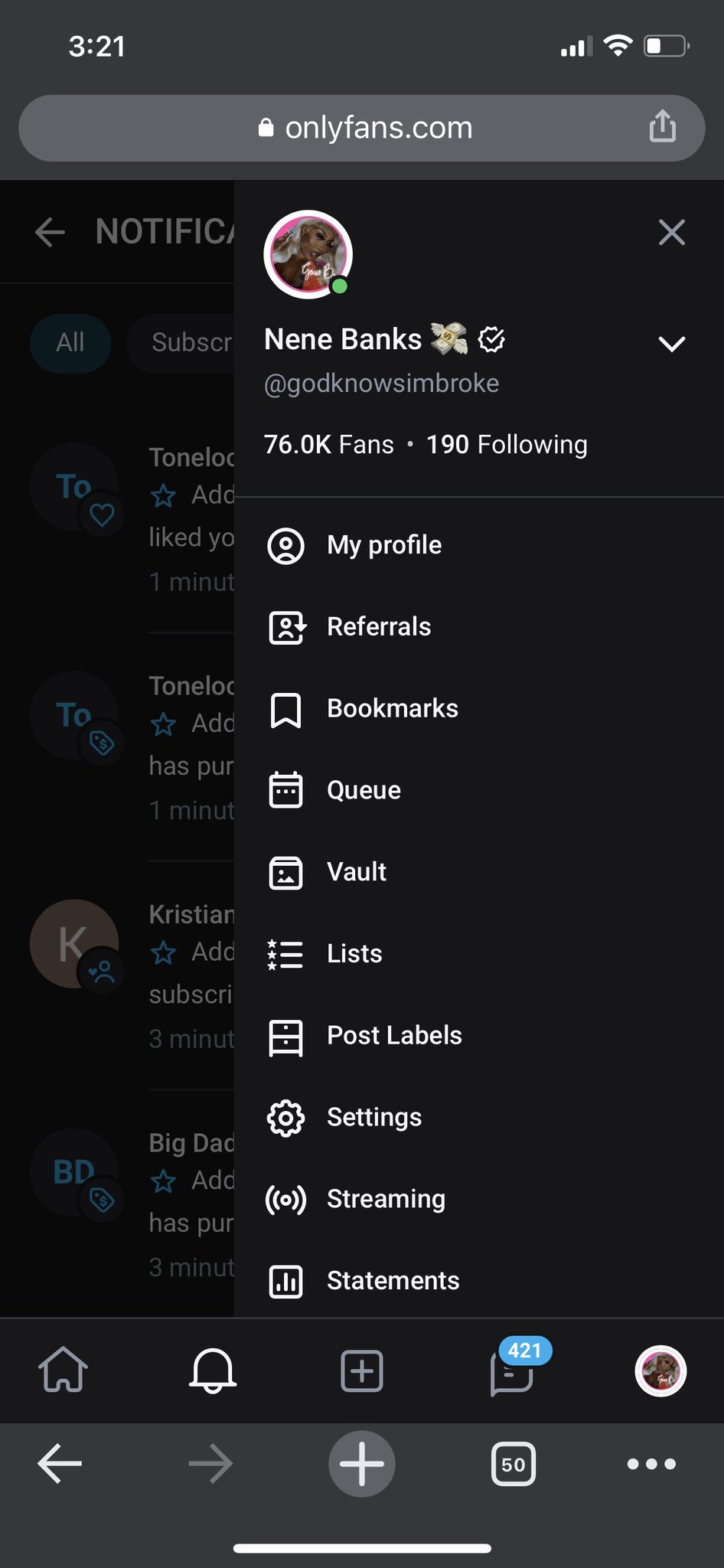Open Post Labels
The height and width of the screenshot is (1568, 724).
coord(394,1036)
